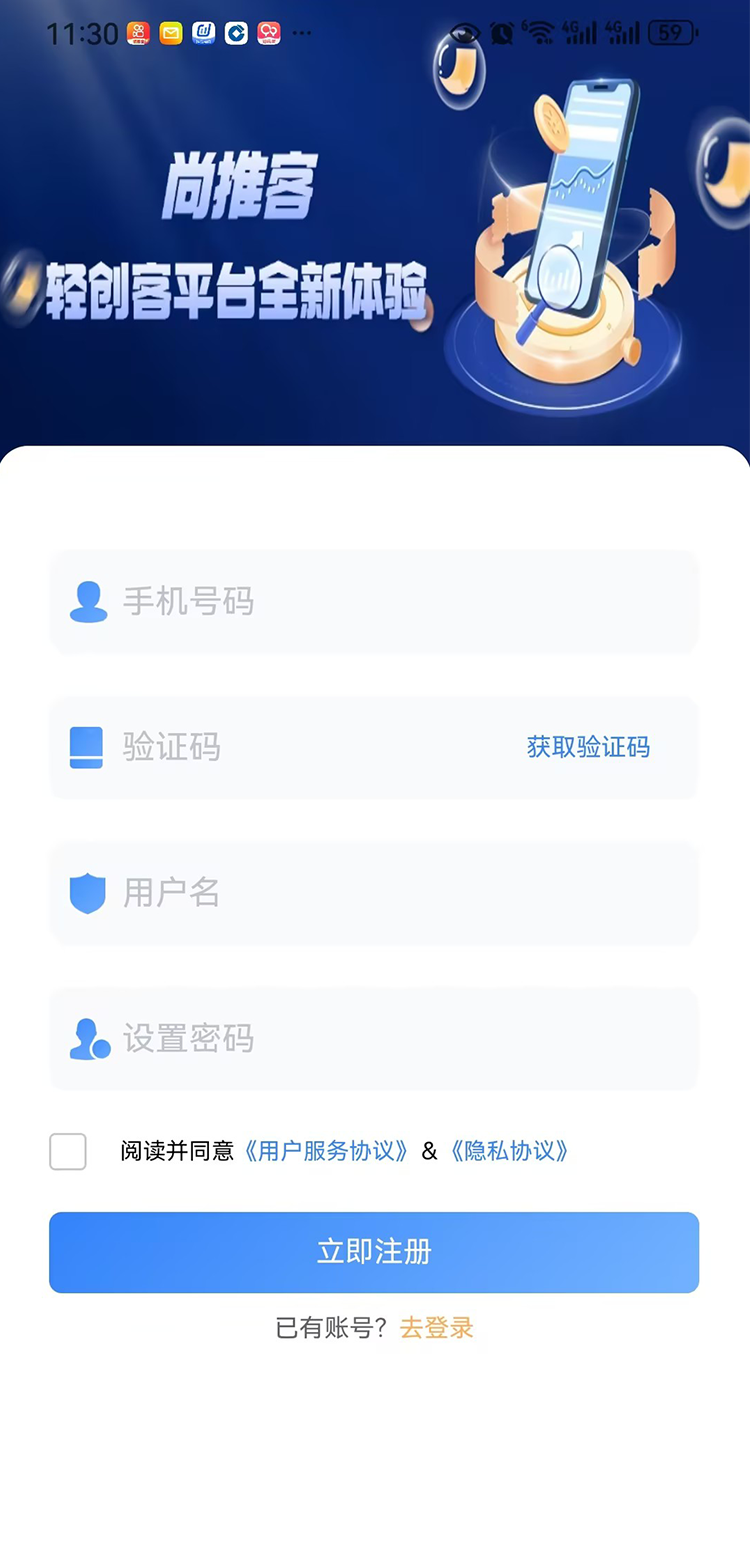
Task: Check the 阅读并同意 agreement checkbox
Action: click(x=67, y=1151)
